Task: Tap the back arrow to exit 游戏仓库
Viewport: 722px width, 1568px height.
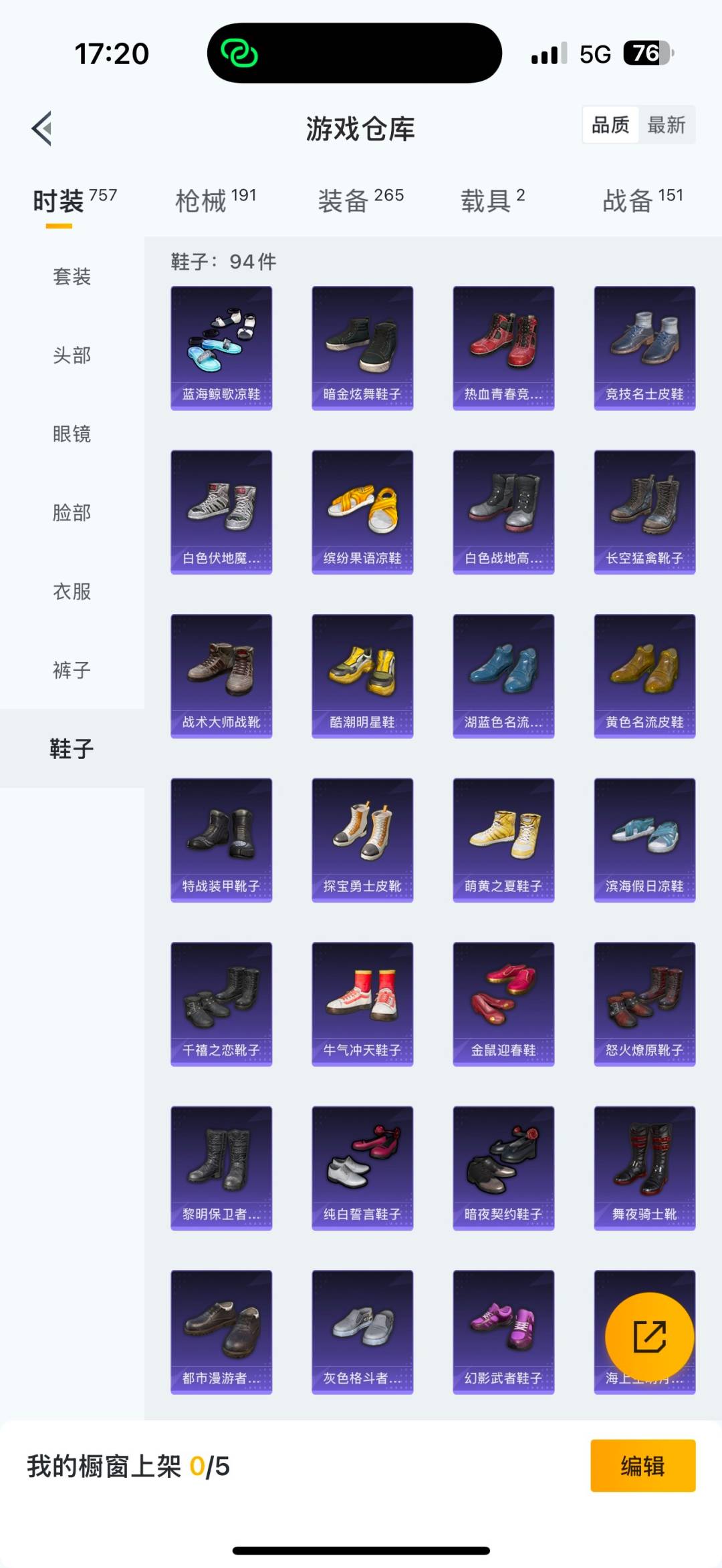Action: tap(42, 128)
